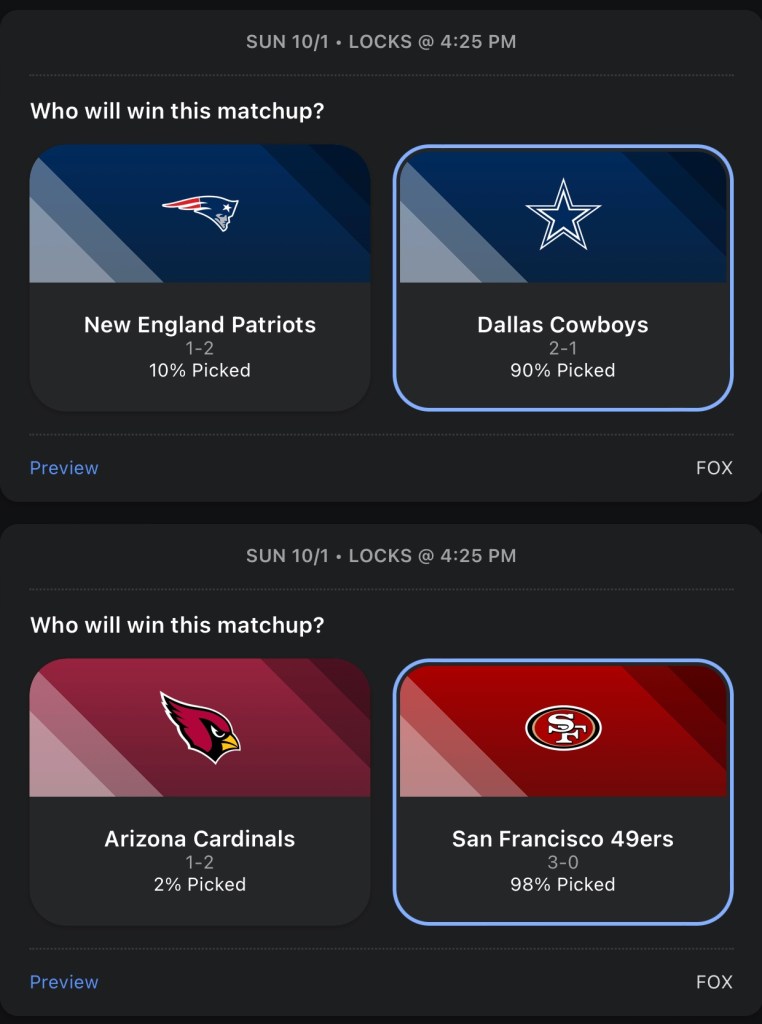Screen dimensions: 762x1024
Task: Pick the New England Patriots to win
Action: (x=199, y=278)
